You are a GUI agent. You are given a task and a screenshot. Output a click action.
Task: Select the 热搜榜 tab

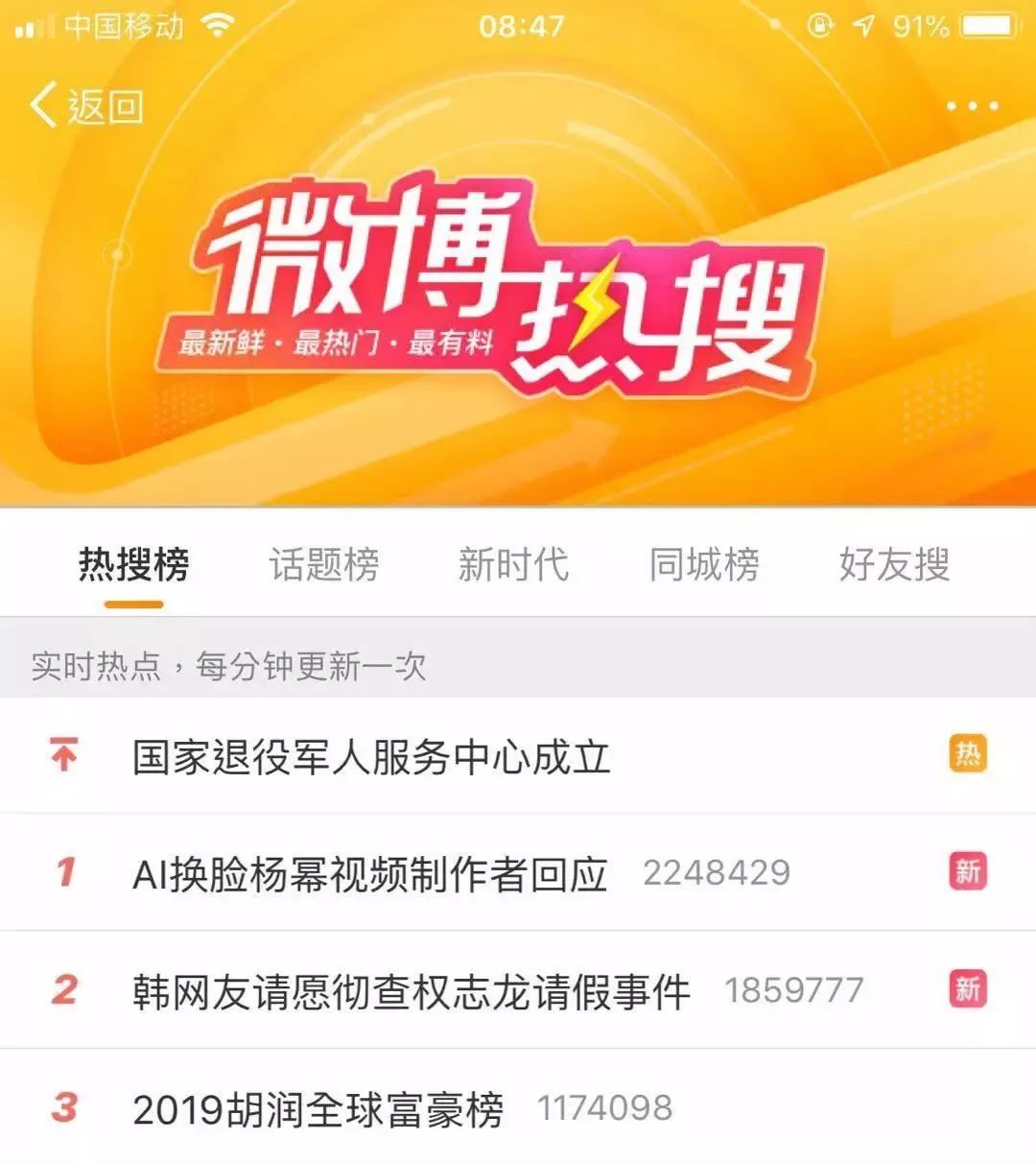pyautogui.click(x=133, y=564)
